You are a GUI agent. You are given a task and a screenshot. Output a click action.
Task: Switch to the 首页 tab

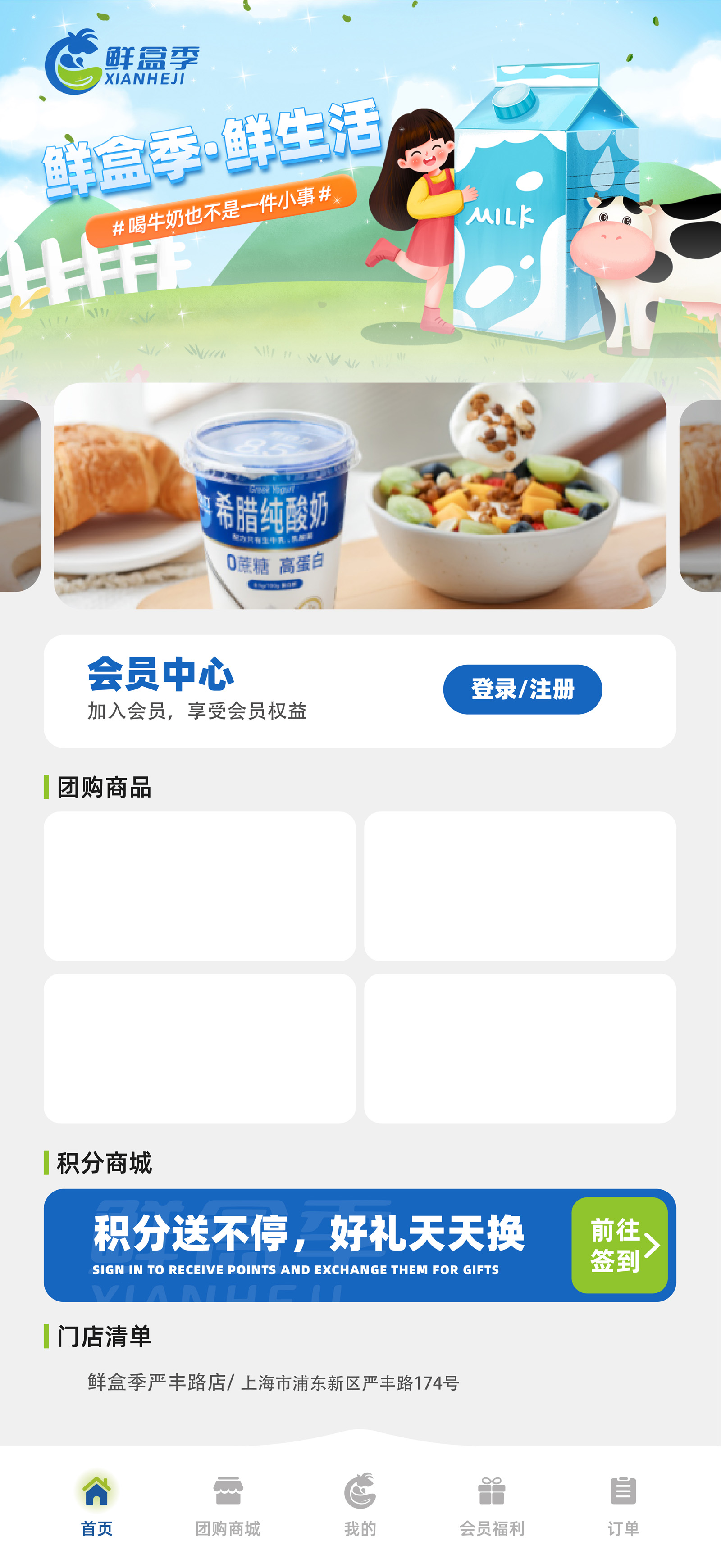pyautogui.click(x=97, y=1504)
